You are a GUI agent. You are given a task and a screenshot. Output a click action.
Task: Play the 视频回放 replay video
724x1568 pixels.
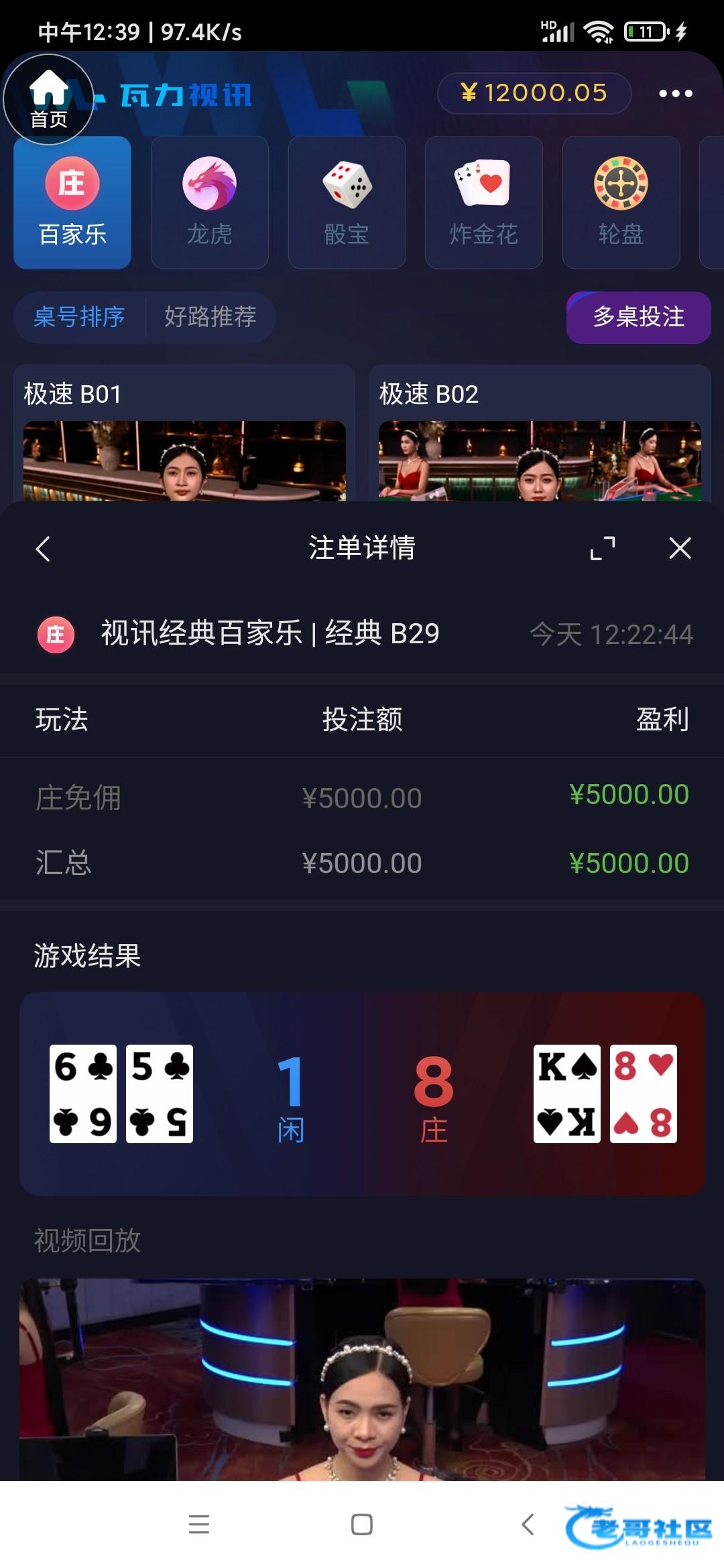click(362, 1379)
